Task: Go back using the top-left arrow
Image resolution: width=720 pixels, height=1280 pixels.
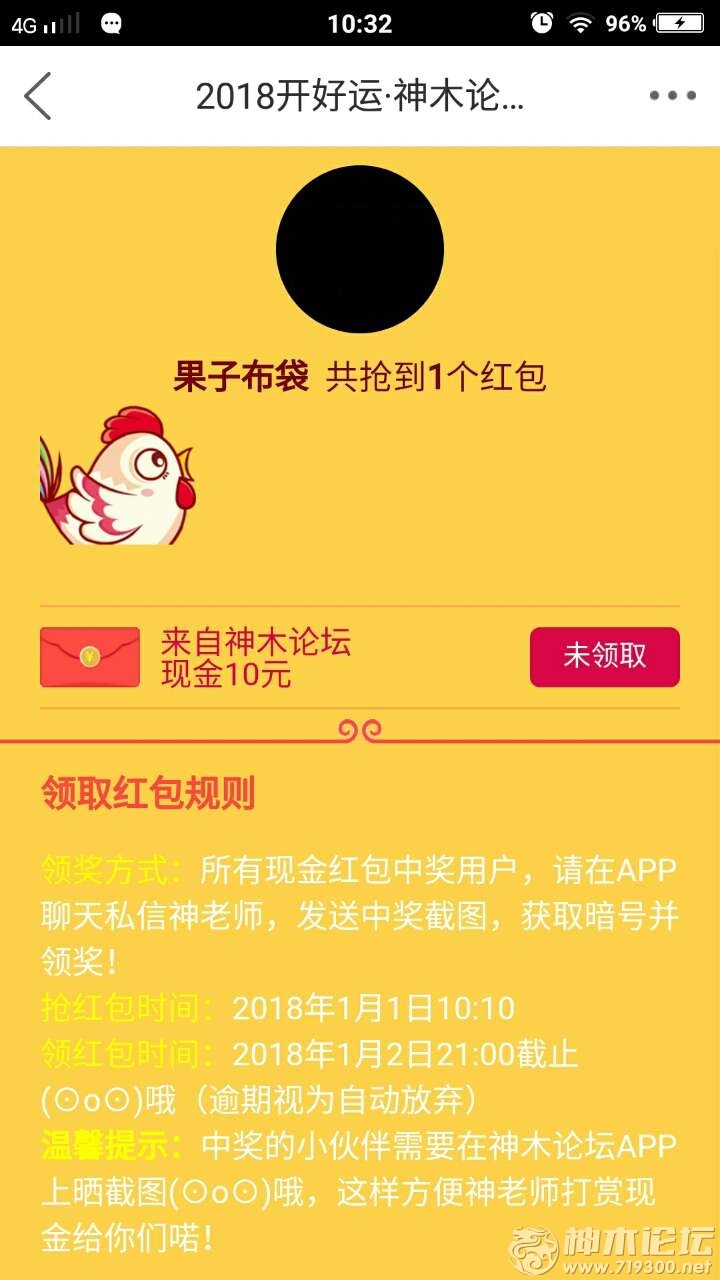Action: pos(38,96)
